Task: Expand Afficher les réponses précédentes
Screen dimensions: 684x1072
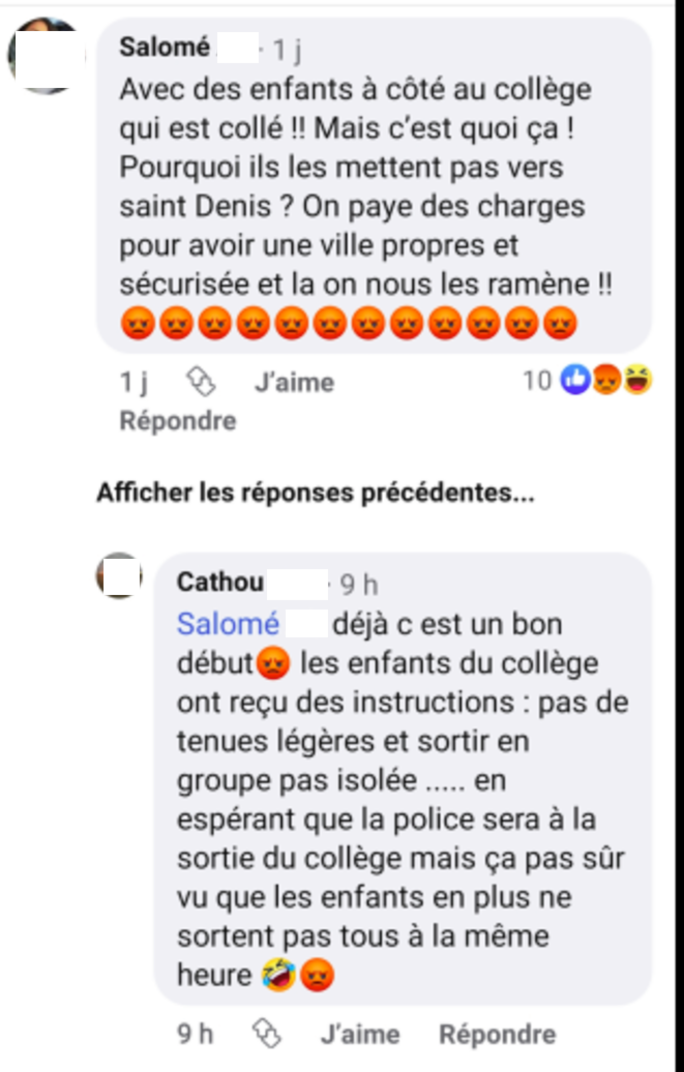Action: point(314,493)
